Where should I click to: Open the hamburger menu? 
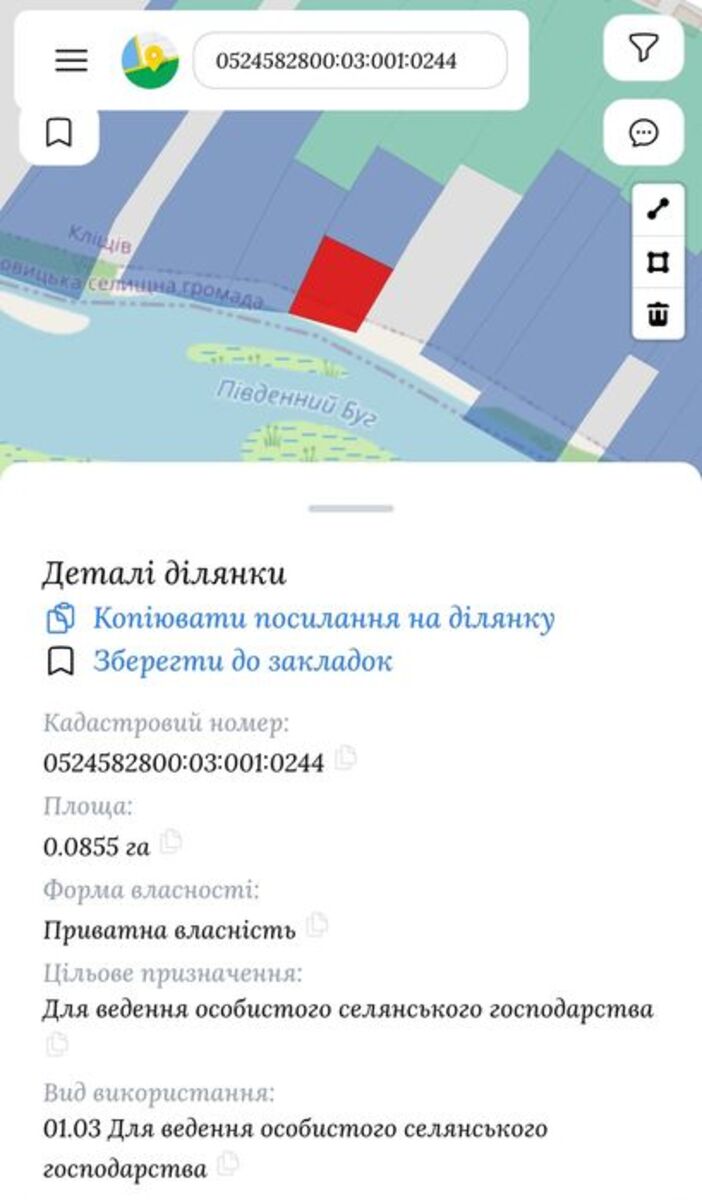(71, 60)
